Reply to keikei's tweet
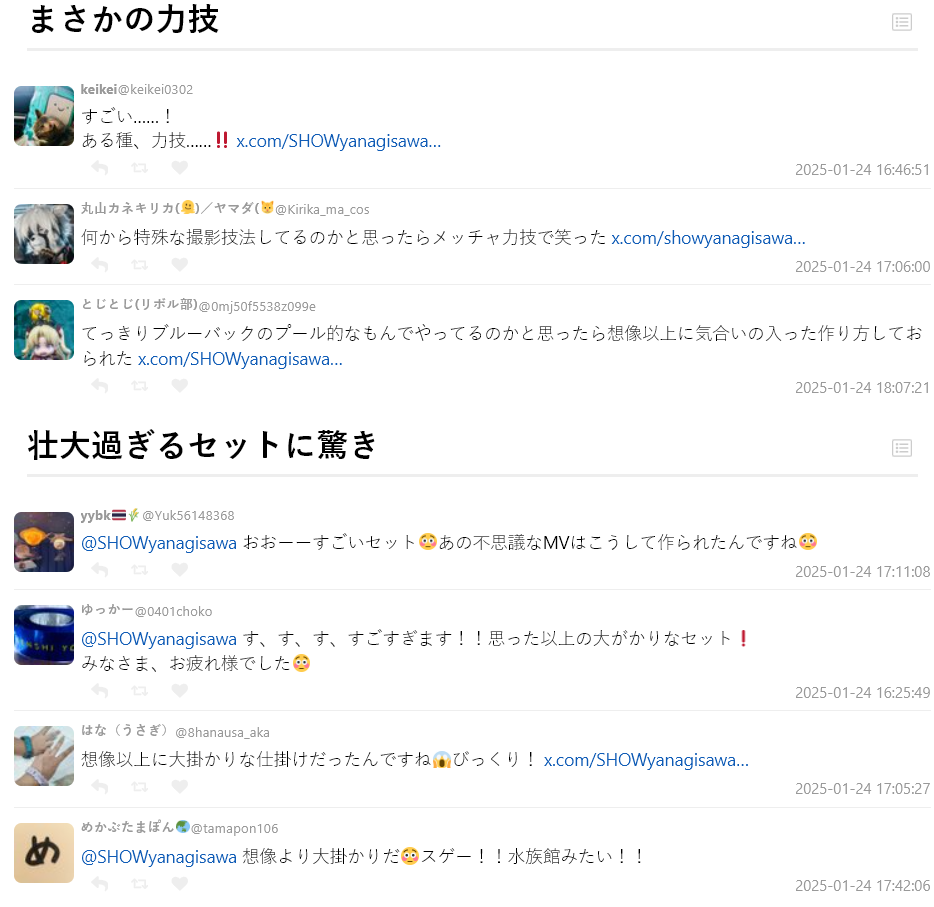This screenshot has height=907, width=934. coord(100,168)
